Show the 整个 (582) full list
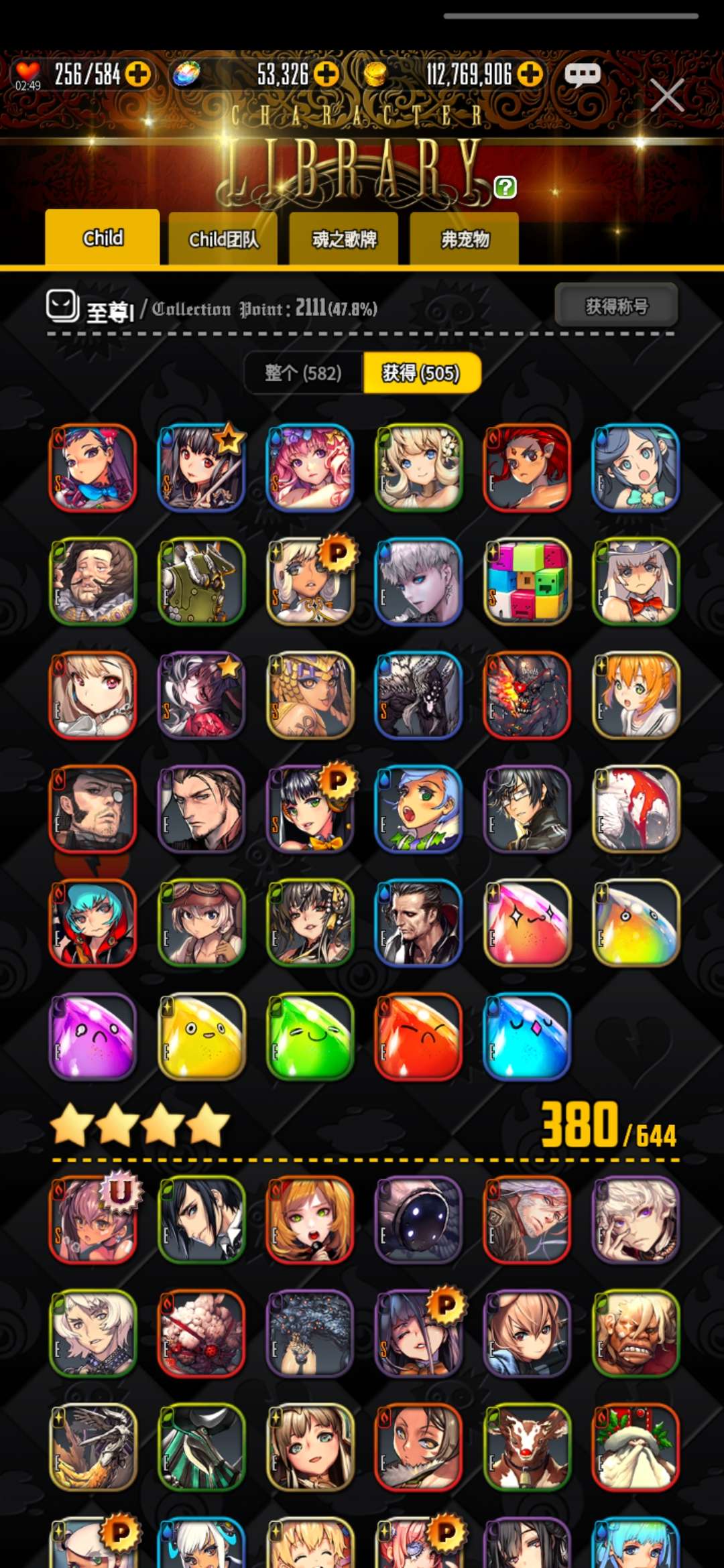 tap(303, 373)
